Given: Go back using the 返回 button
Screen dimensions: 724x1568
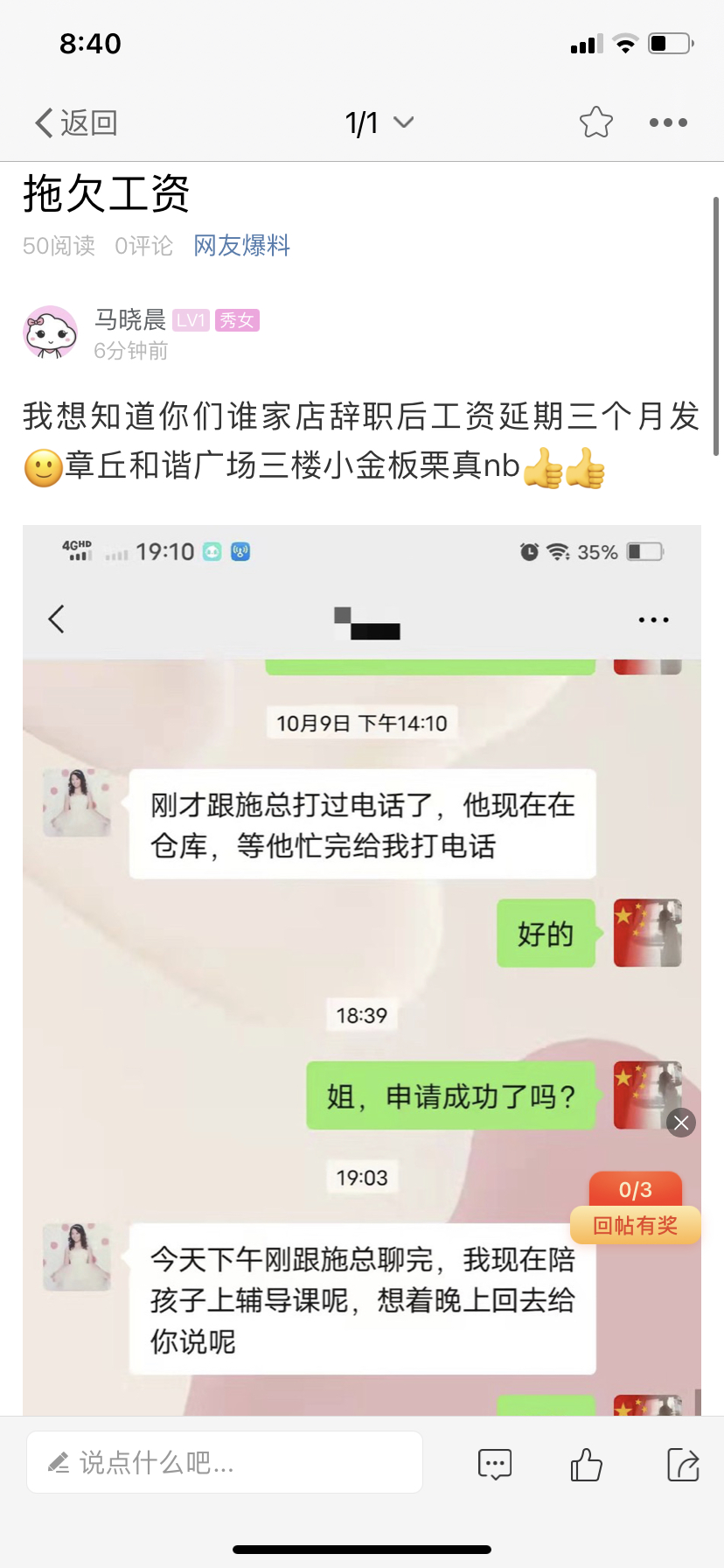Looking at the screenshot, I should click(x=76, y=122).
